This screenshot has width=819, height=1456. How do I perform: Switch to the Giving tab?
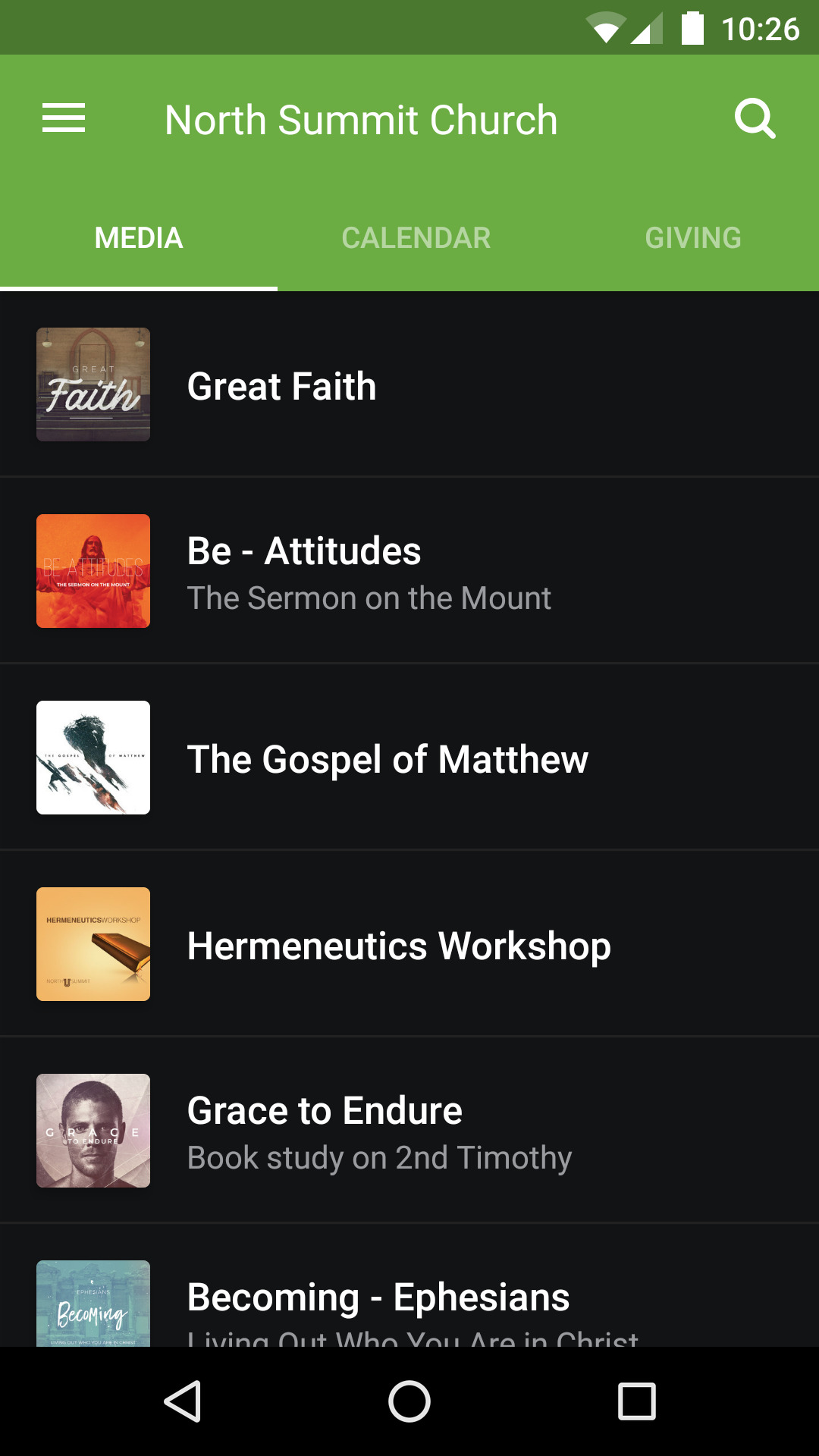(692, 238)
